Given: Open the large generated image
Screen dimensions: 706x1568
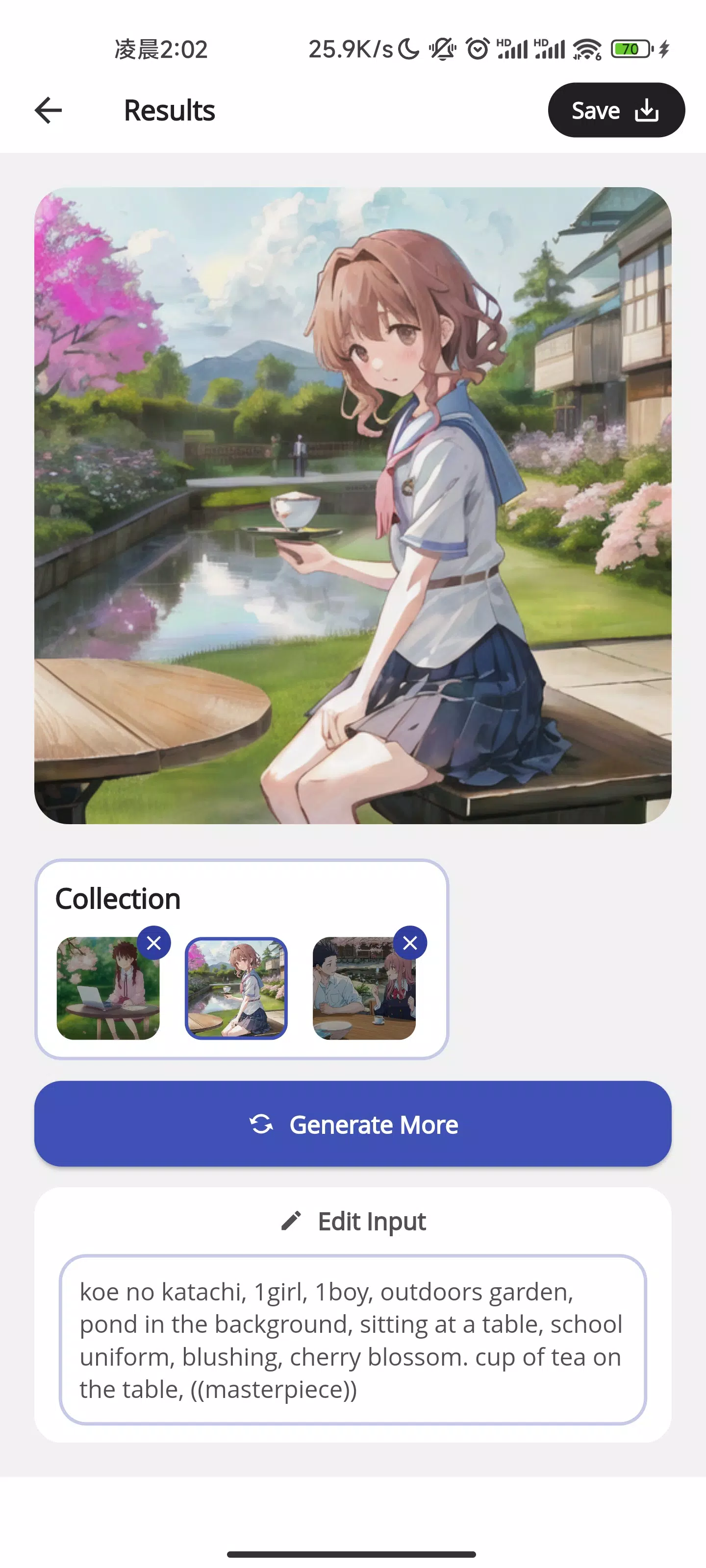Looking at the screenshot, I should point(353,505).
